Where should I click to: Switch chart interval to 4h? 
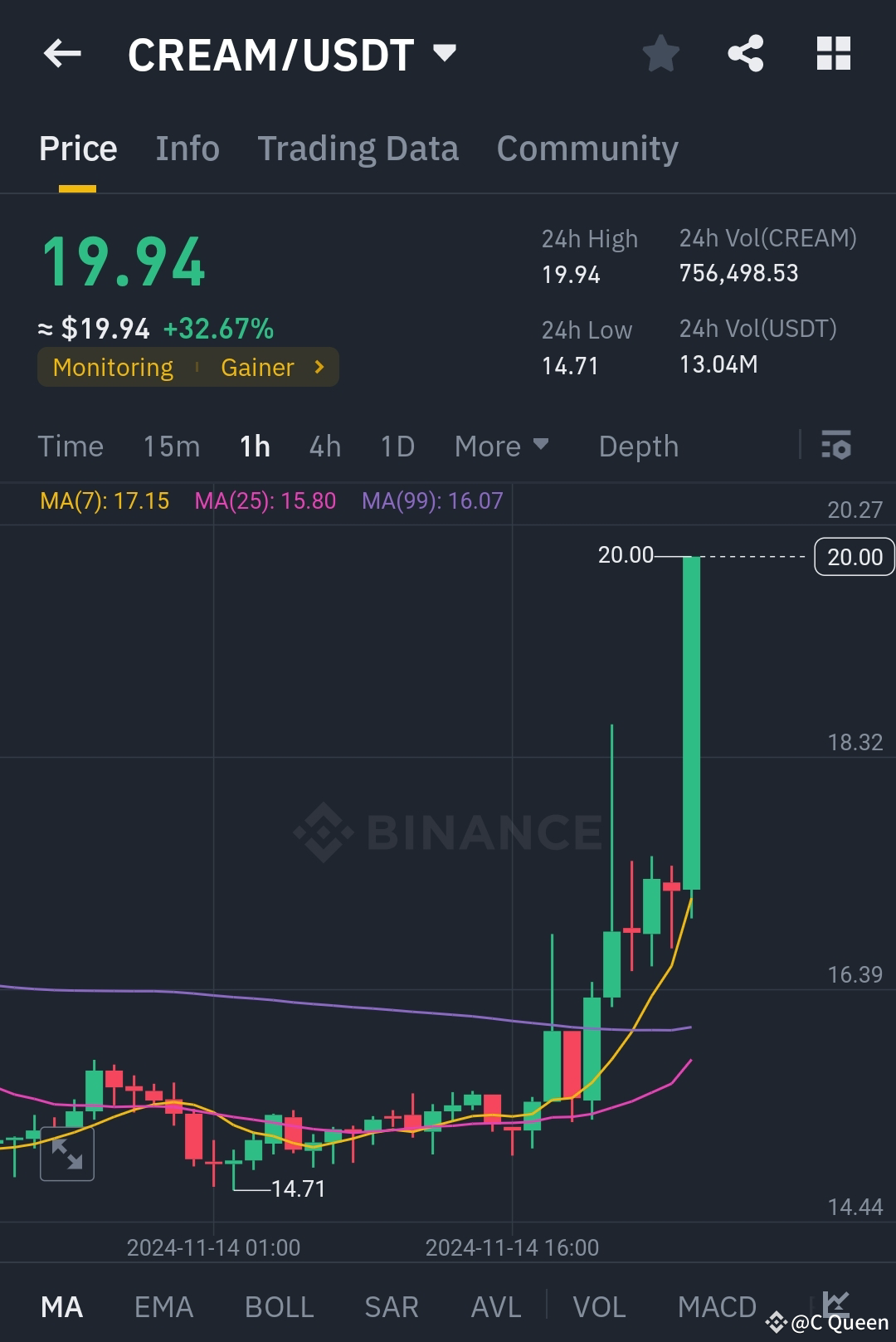coord(324,446)
